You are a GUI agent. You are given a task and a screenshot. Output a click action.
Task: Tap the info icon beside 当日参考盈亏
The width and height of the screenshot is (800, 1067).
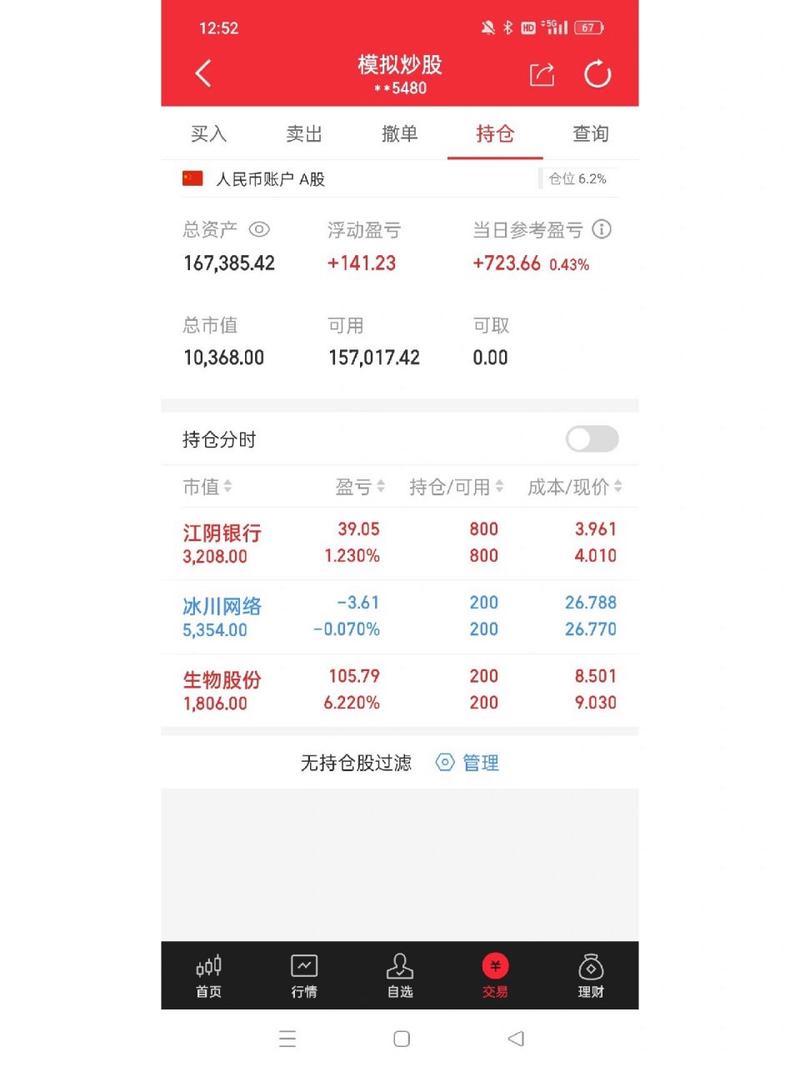(601, 230)
